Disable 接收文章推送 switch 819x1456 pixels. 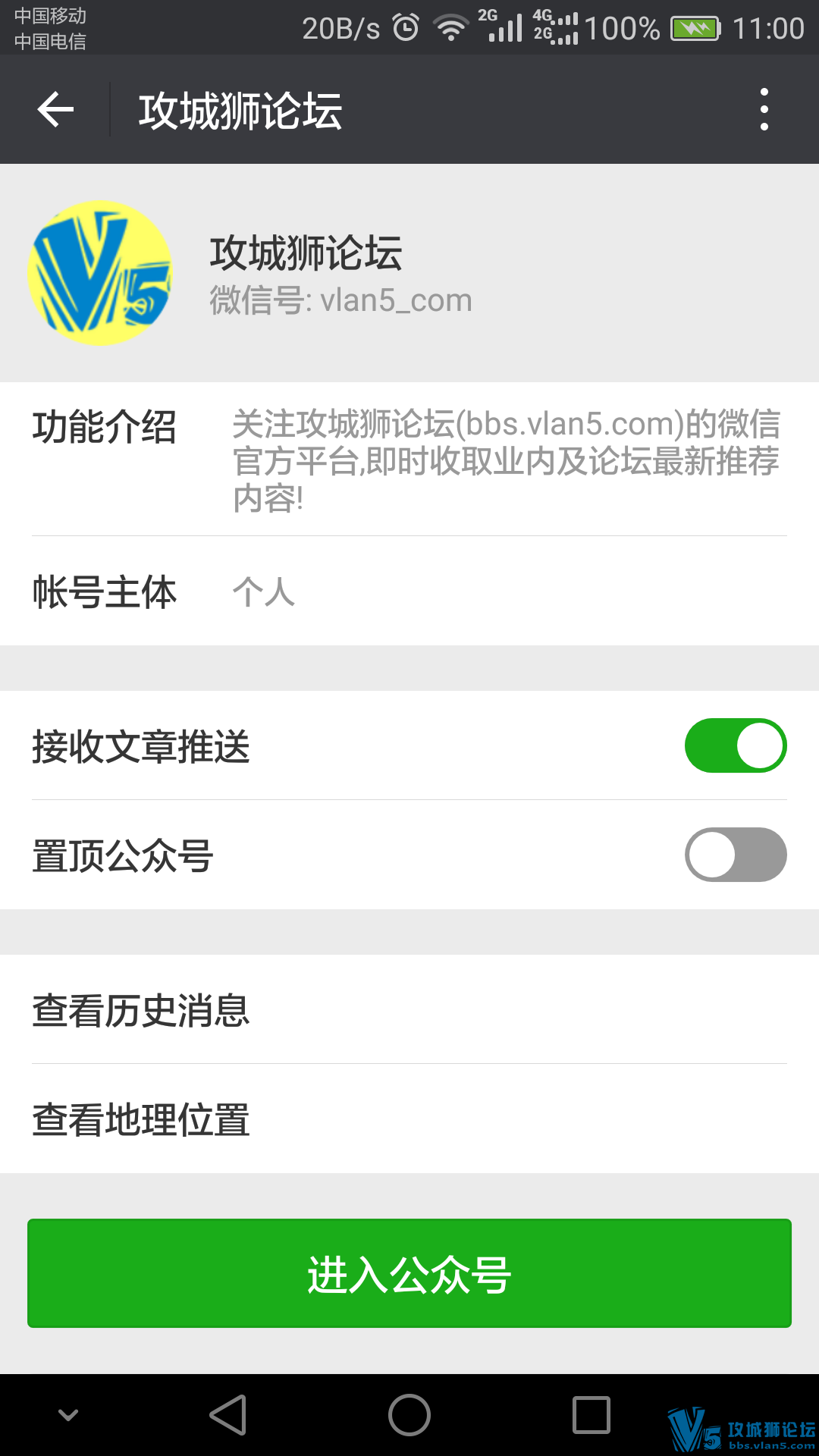click(x=735, y=745)
